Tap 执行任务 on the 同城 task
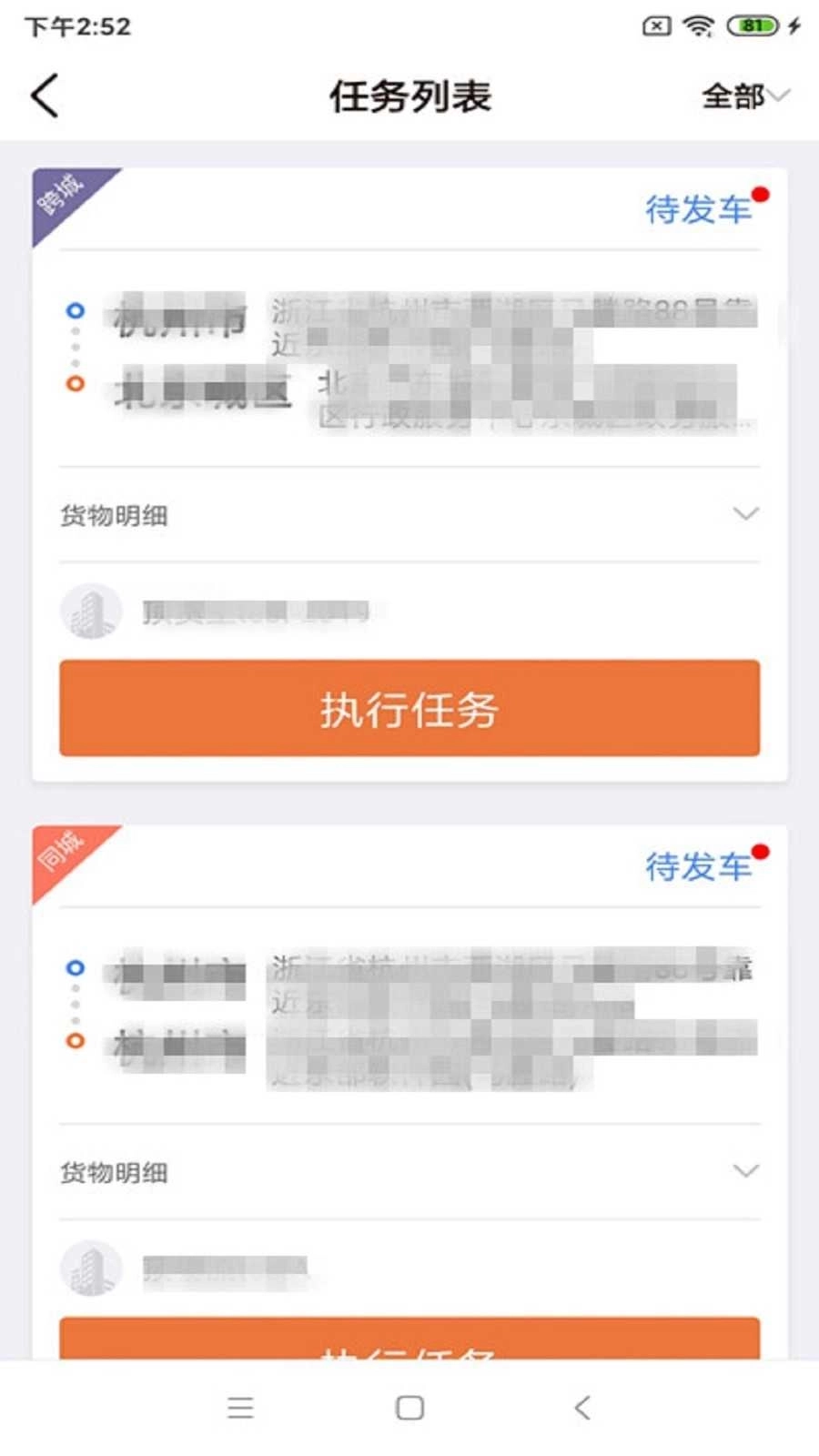This screenshot has height=1456, width=819. coord(409,1341)
